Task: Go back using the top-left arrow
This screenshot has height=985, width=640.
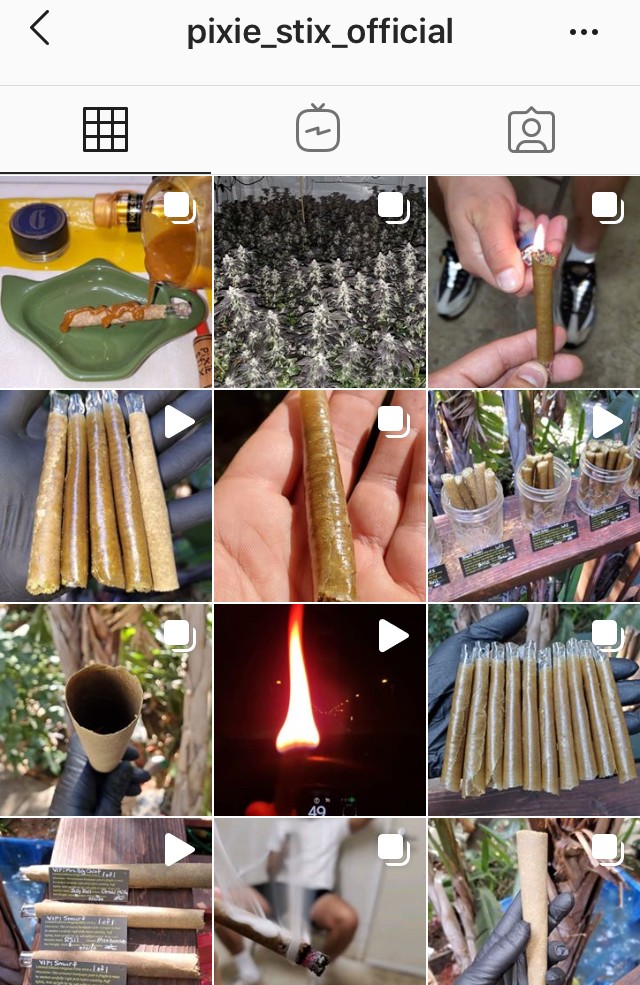Action: click(x=40, y=29)
